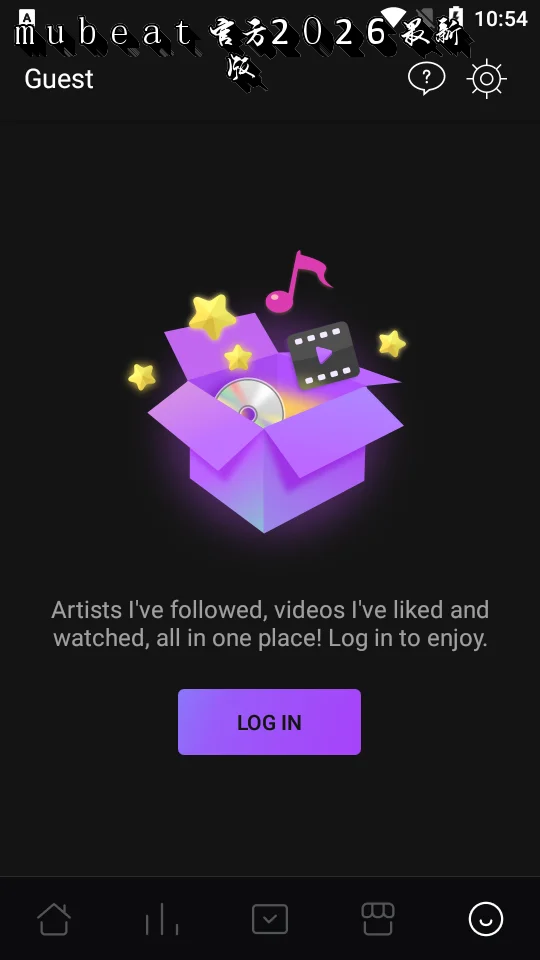Open settings via the gear icon
The image size is (540, 960).
[487, 78]
